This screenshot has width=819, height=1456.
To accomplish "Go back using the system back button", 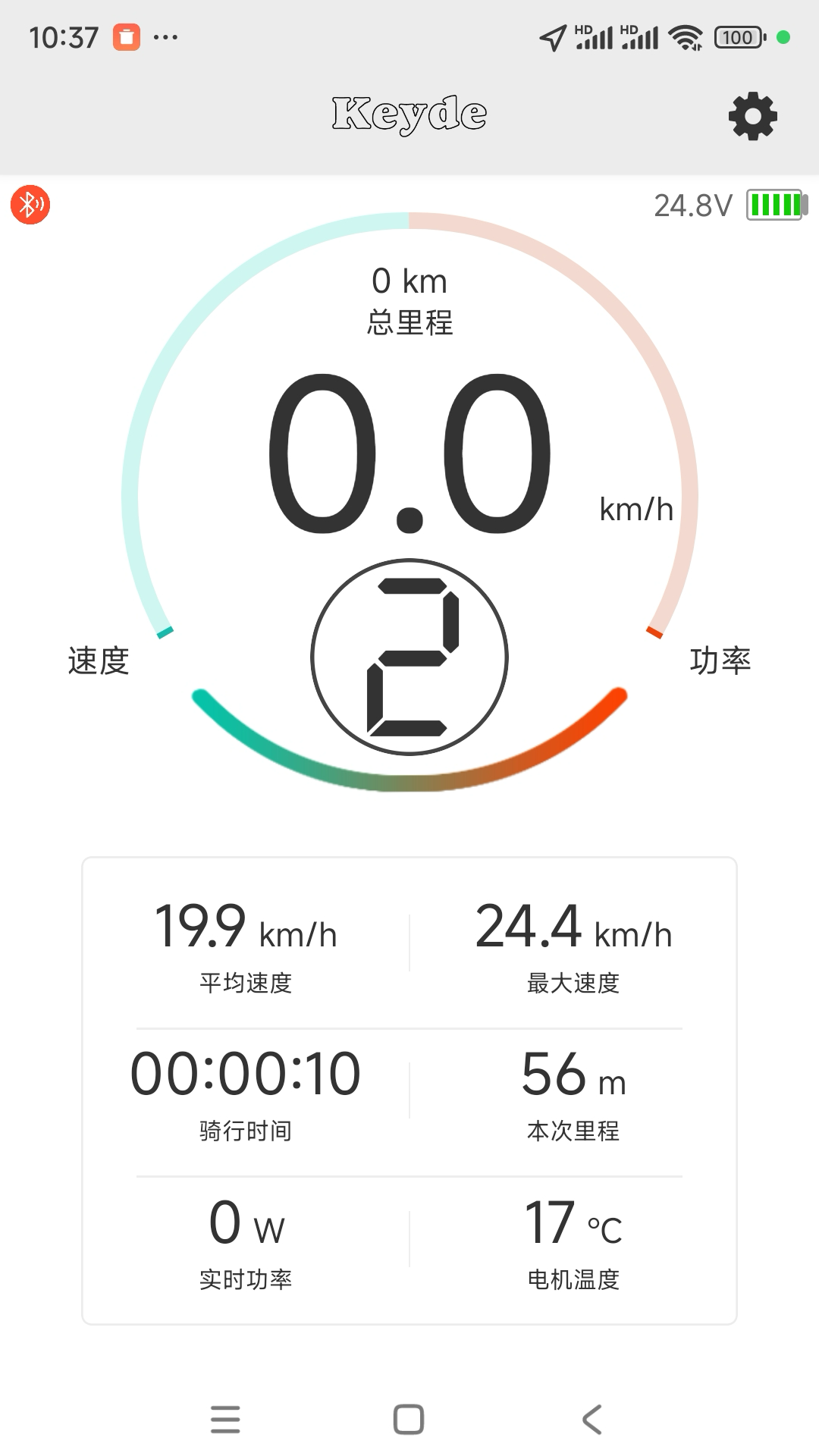I will pyautogui.click(x=592, y=1419).
